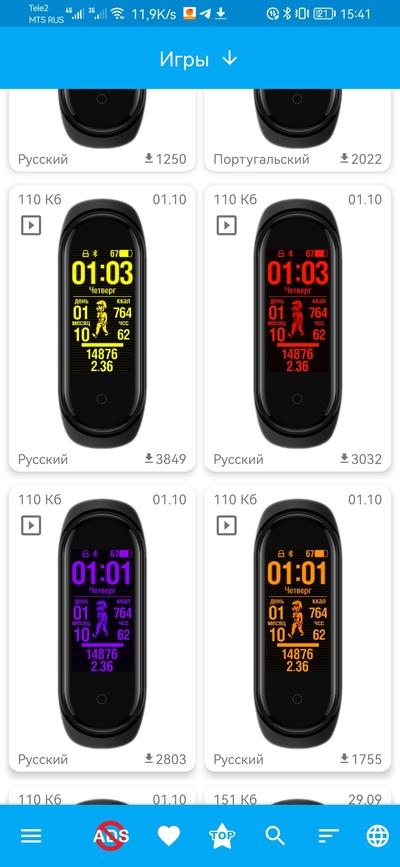Open the Игры category dropdown
Image resolution: width=400 pixels, height=867 pixels.
(199, 59)
